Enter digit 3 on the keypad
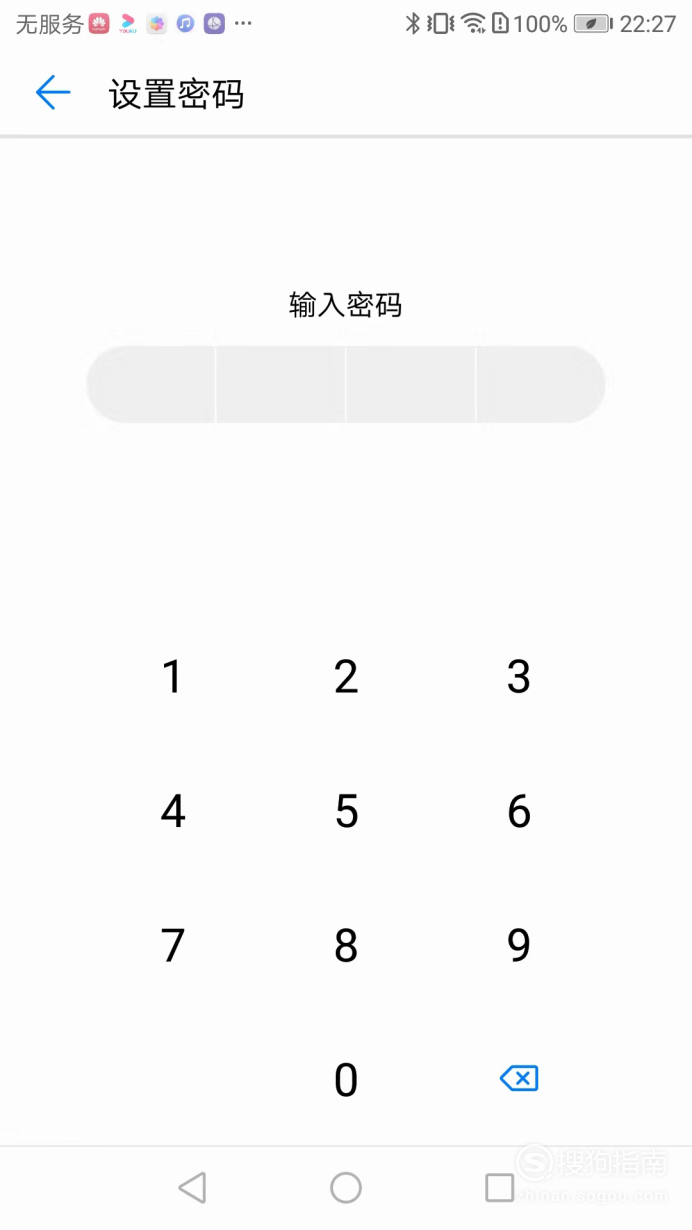Screen dimensions: 692x1230 tap(518, 677)
